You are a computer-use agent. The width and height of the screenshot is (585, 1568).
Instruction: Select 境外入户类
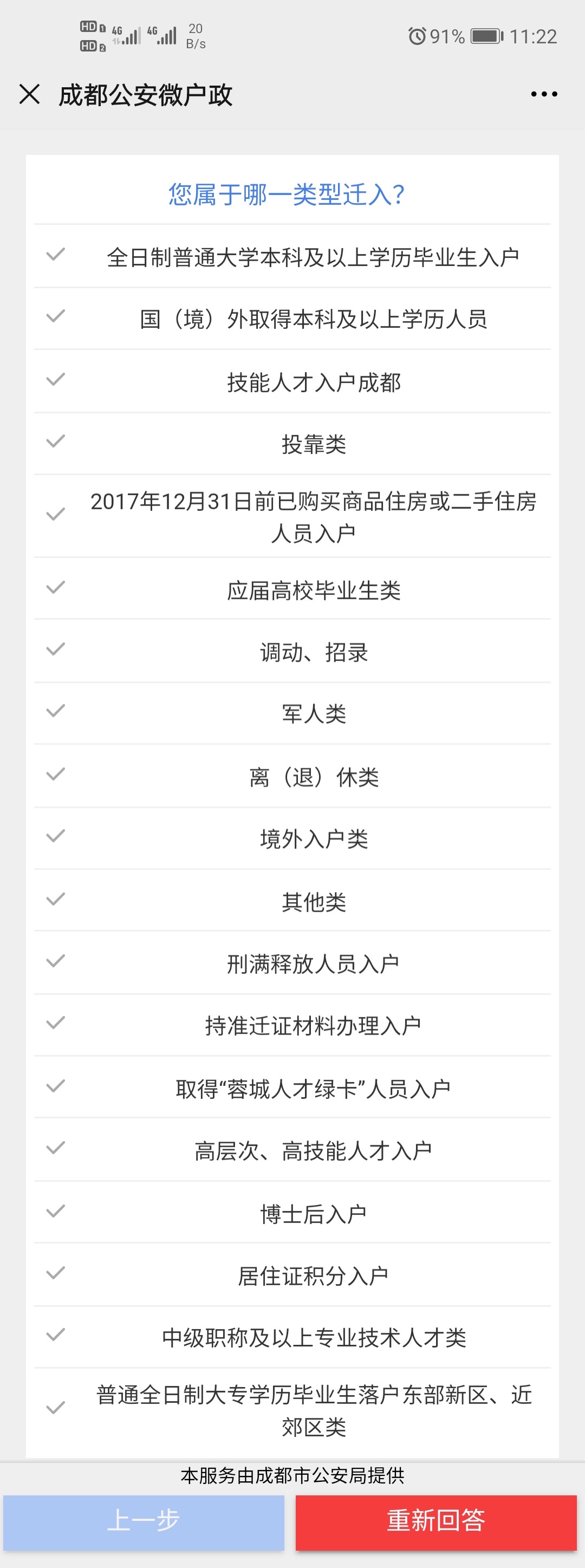pos(313,839)
